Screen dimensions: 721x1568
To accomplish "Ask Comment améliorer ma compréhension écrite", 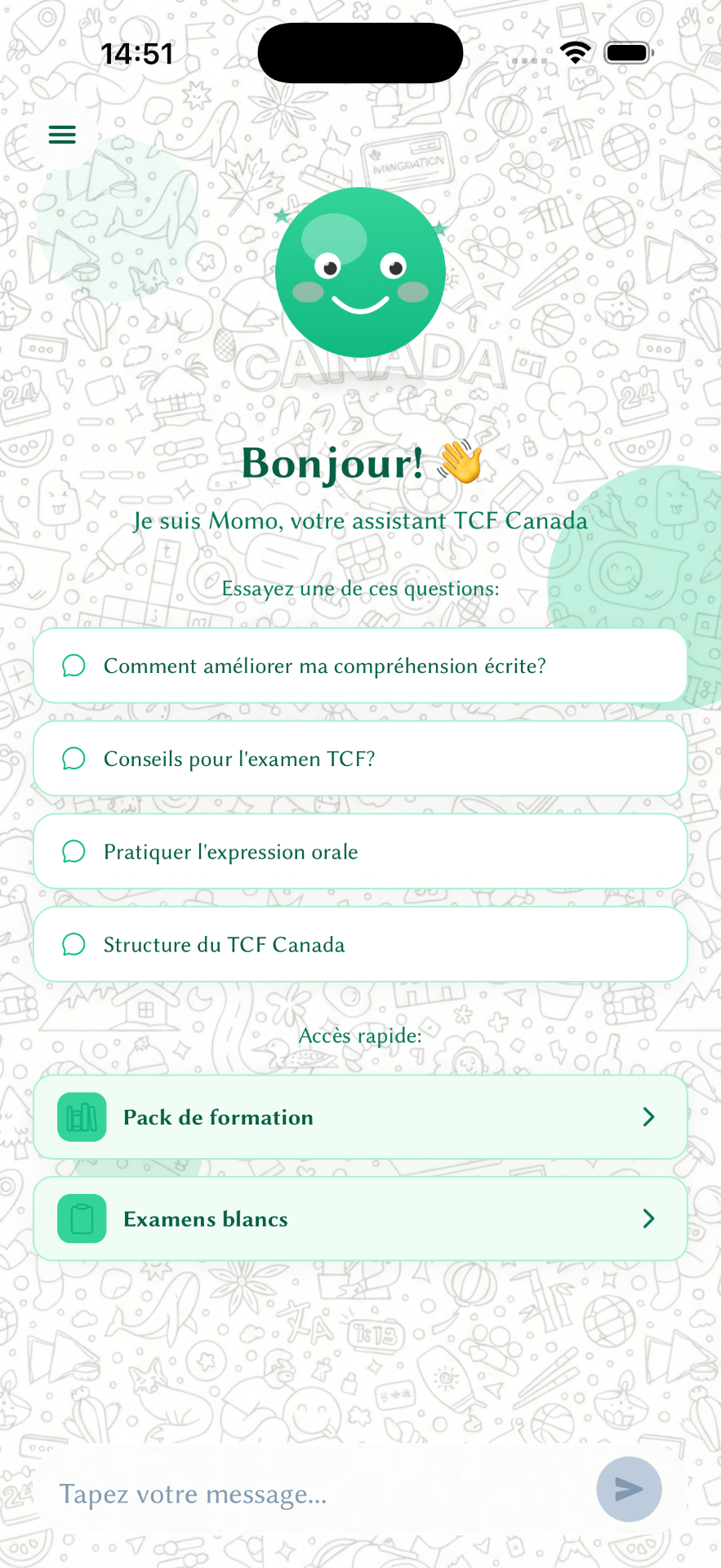I will pos(360,665).
